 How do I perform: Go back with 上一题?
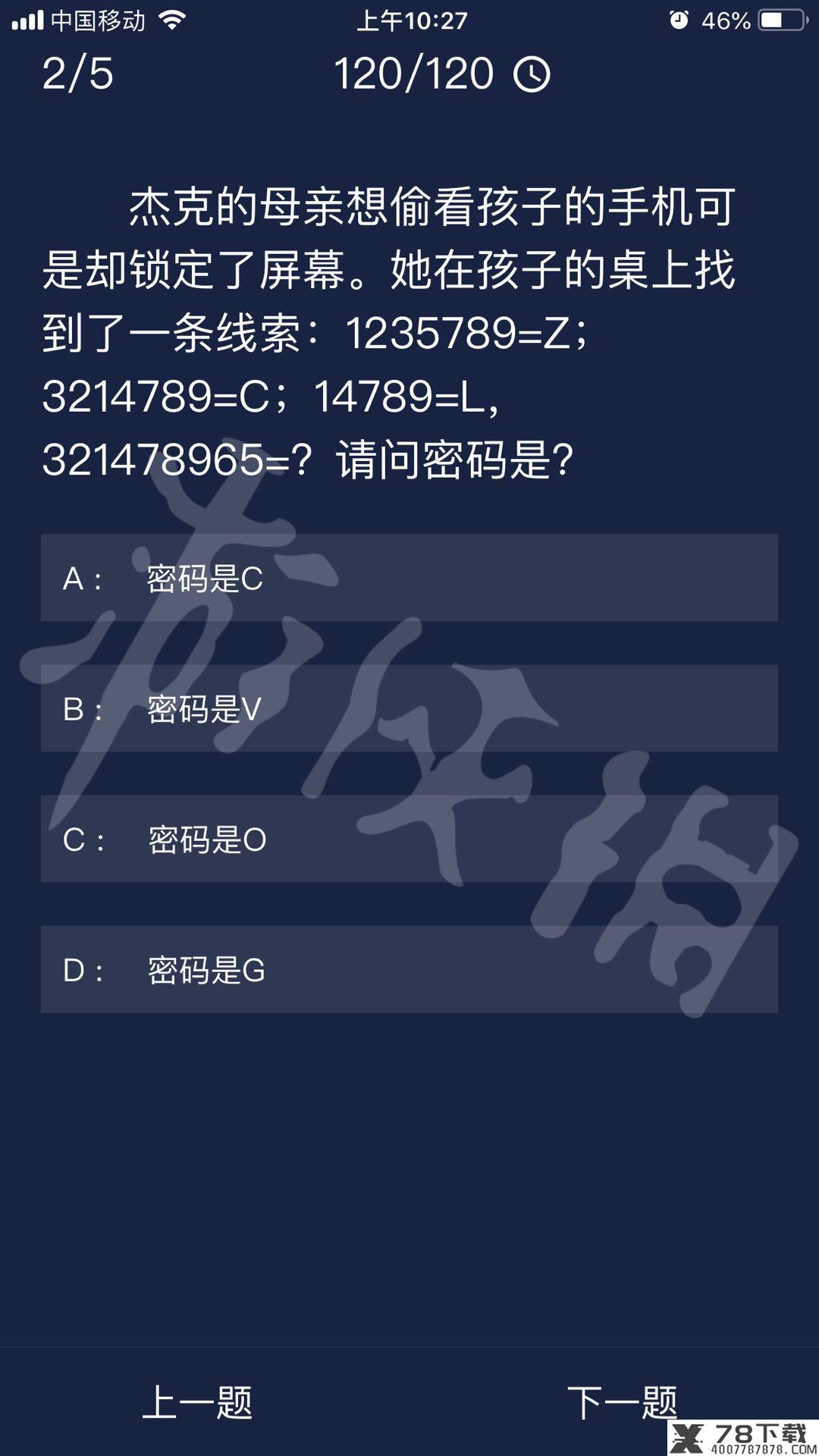(197, 1402)
